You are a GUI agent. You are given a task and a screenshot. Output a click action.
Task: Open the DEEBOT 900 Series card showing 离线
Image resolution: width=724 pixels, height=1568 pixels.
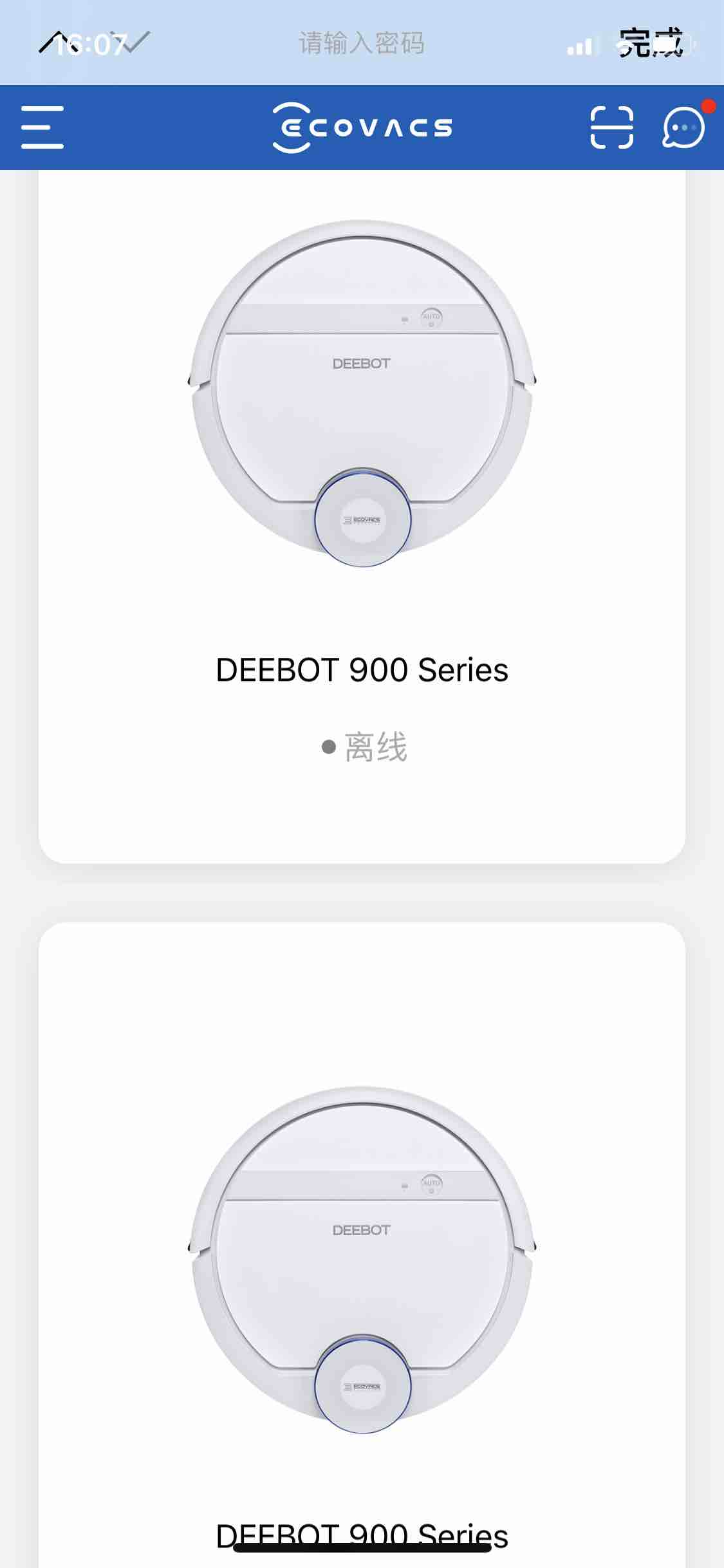point(362,515)
